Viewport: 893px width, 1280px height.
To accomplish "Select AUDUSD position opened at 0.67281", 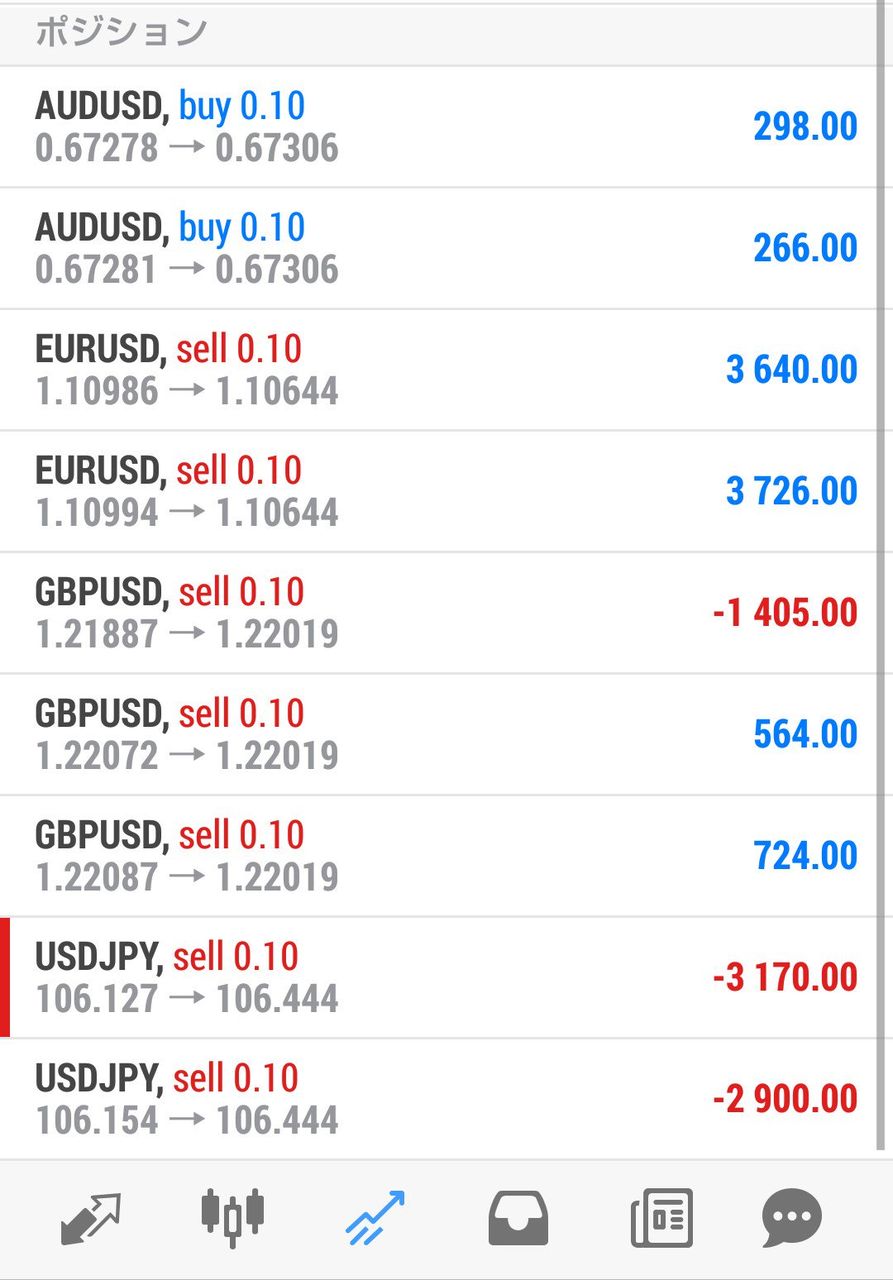I will click(440, 248).
